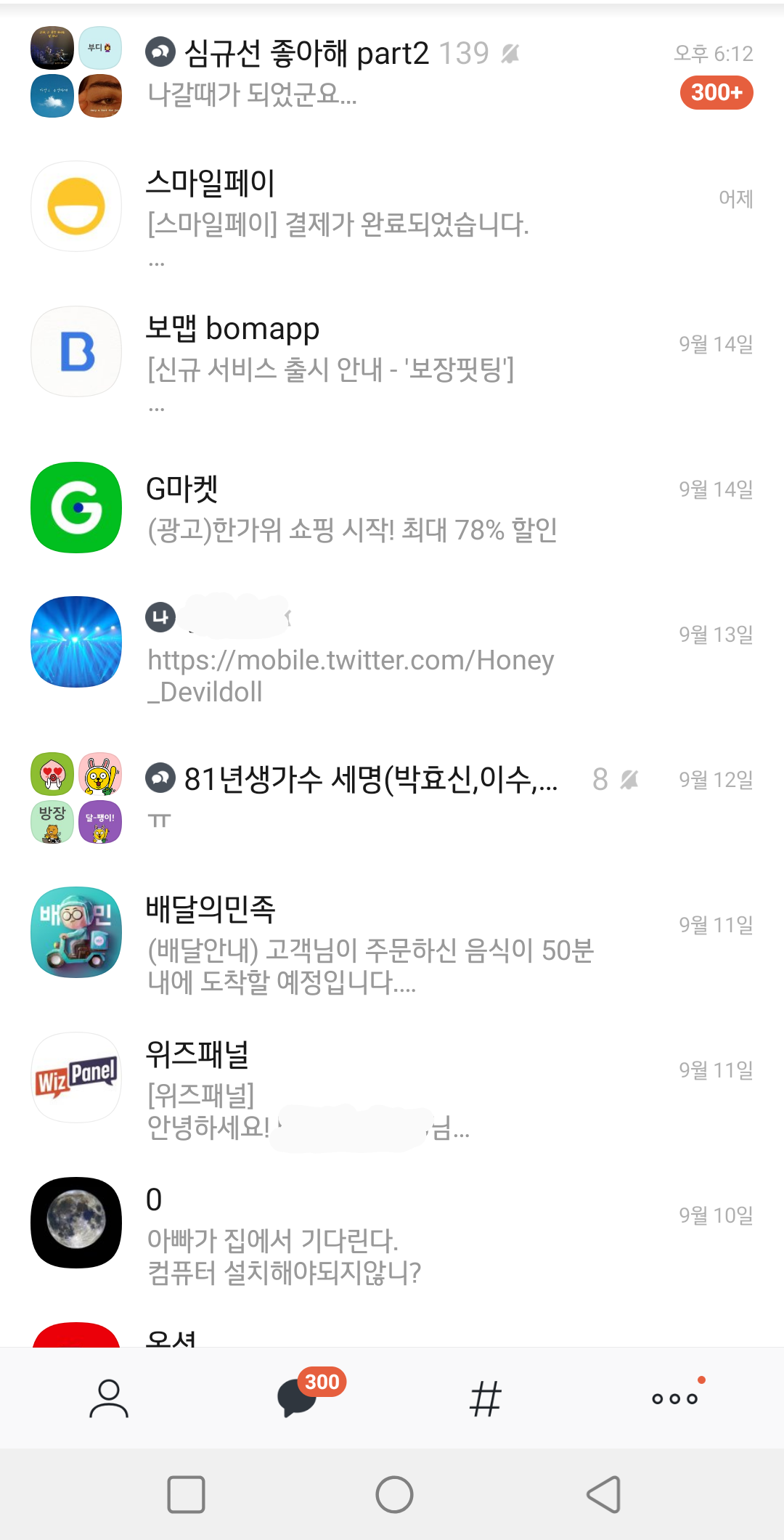Open the More tab
Image resolution: width=784 pixels, height=1540 pixels.
pyautogui.click(x=675, y=1398)
